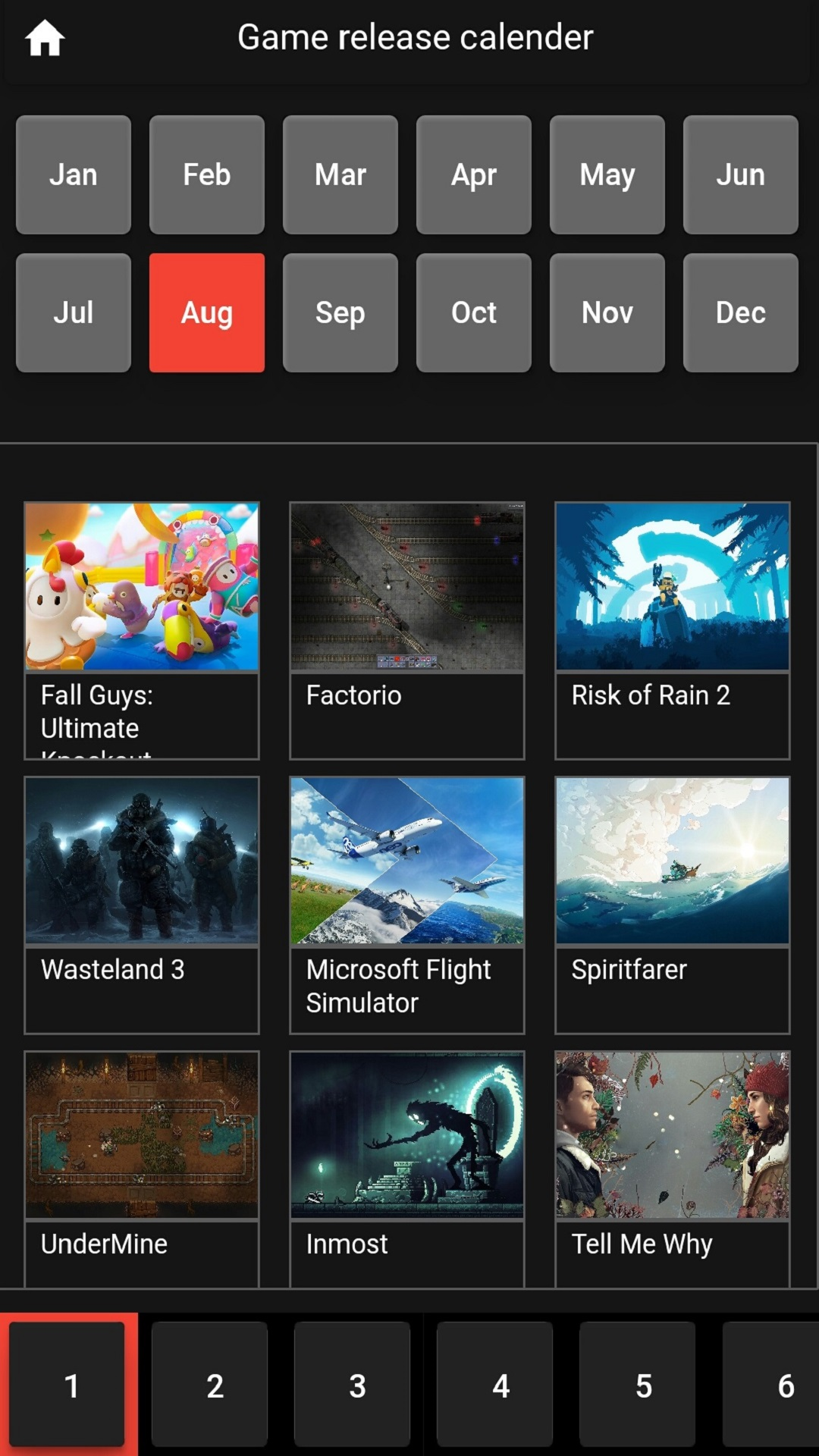This screenshot has height=1456, width=819.
Task: Switch to the Dec month
Action: pyautogui.click(x=740, y=313)
